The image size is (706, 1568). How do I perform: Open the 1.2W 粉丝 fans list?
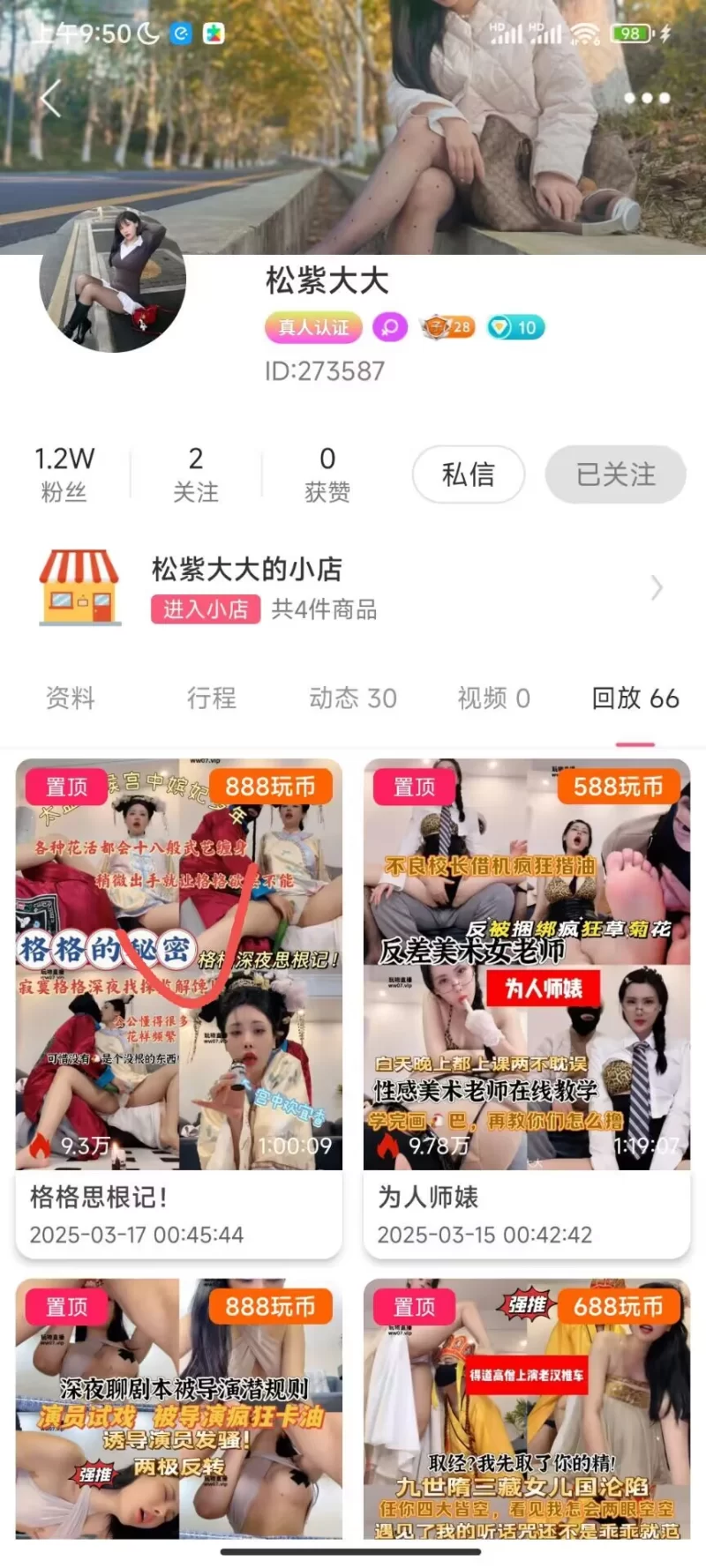pyautogui.click(x=64, y=474)
